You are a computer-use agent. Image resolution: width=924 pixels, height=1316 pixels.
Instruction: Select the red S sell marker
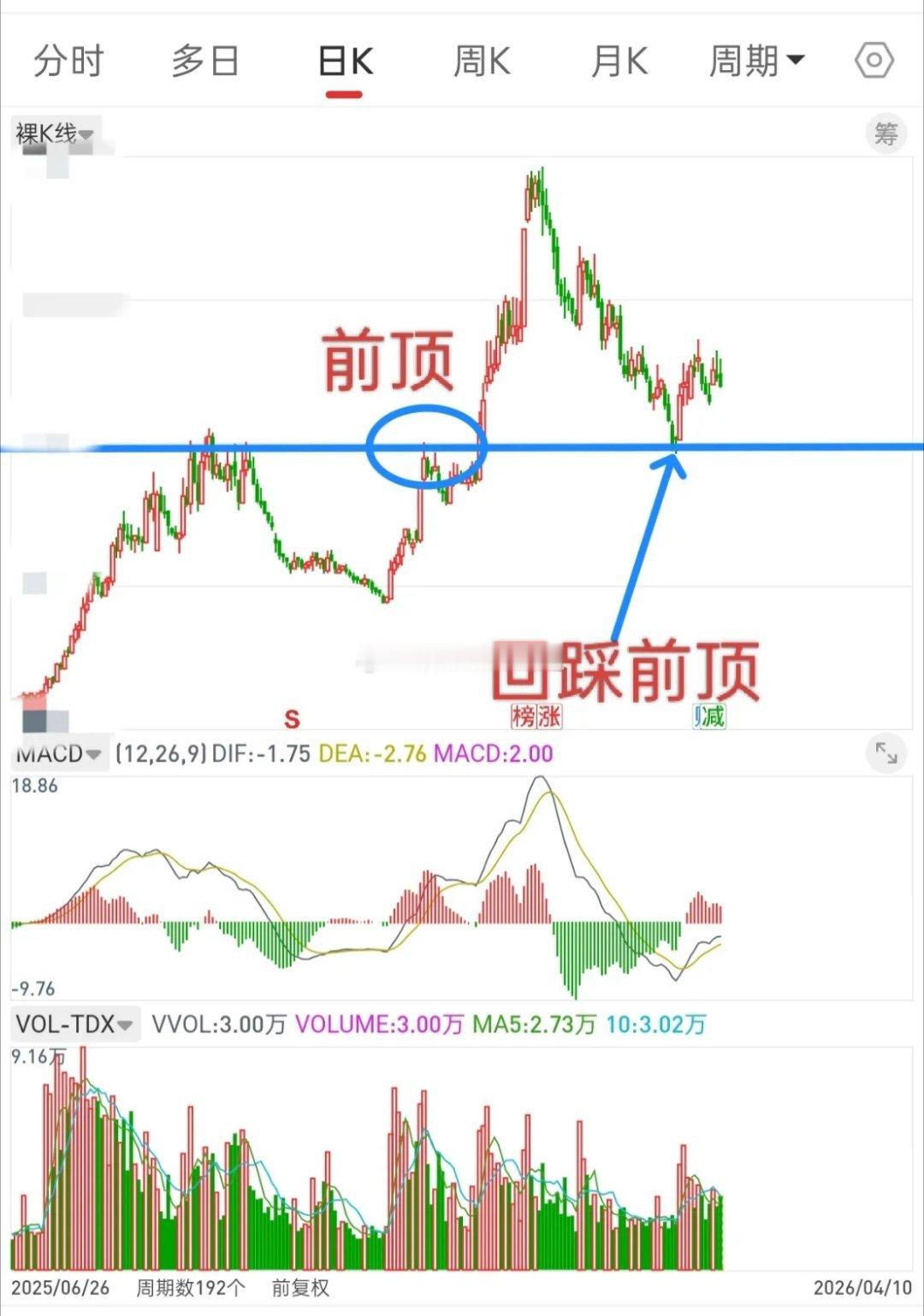(292, 719)
